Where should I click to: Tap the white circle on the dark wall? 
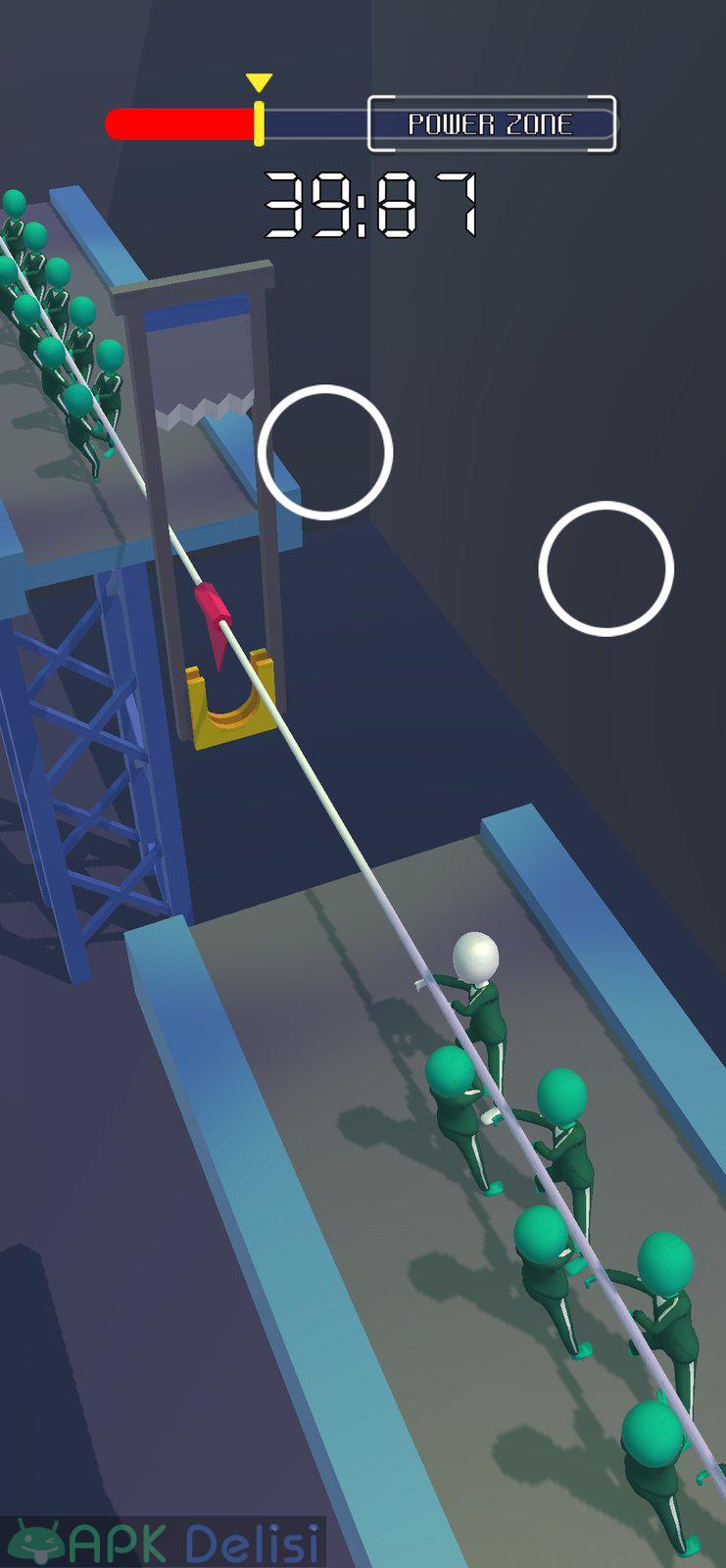(605, 568)
